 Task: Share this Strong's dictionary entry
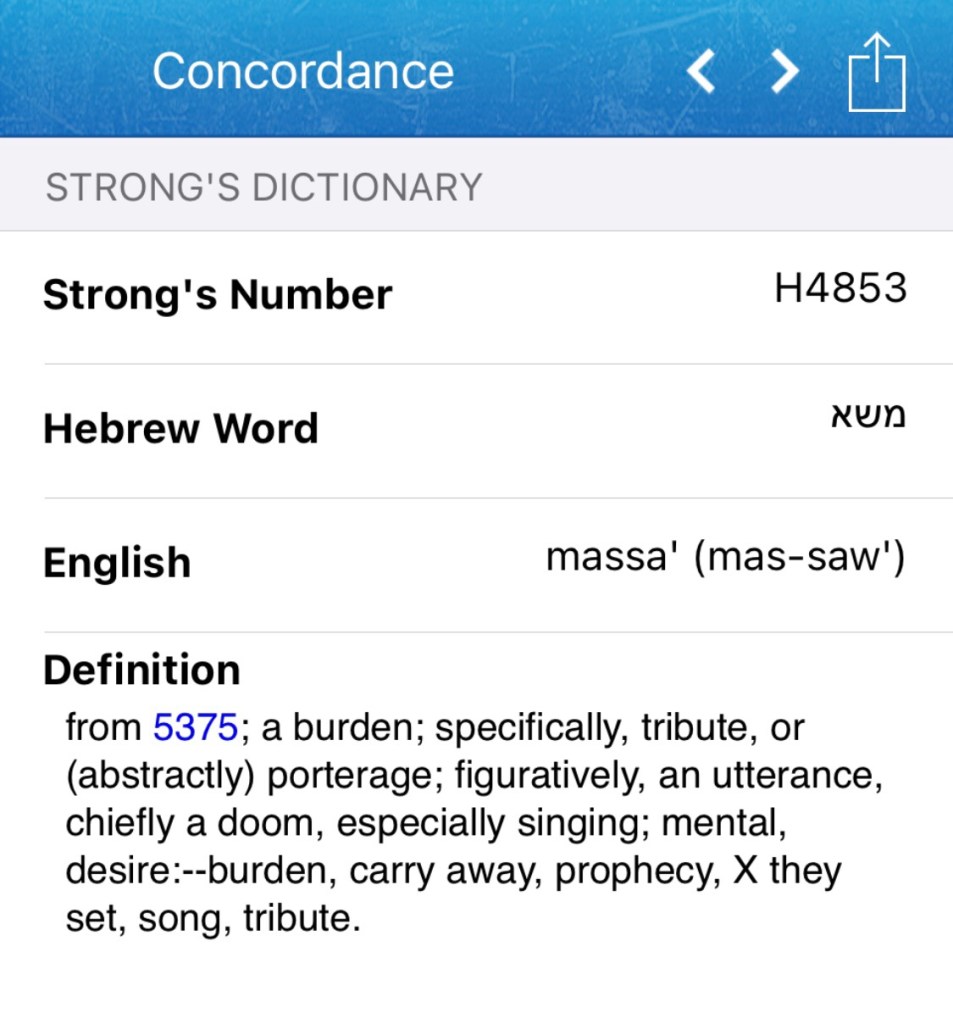pyautogui.click(x=876, y=71)
